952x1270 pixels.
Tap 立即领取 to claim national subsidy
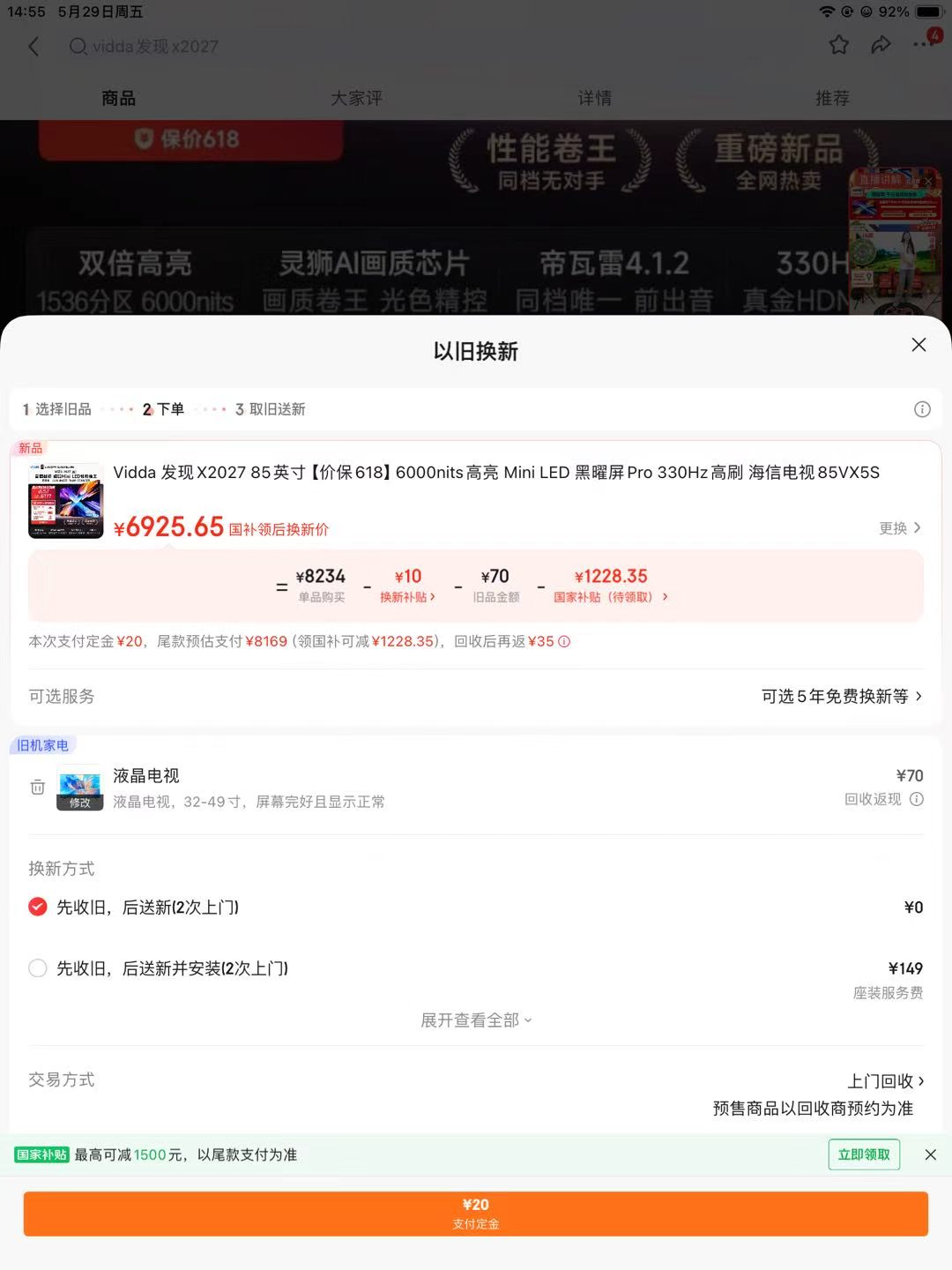[864, 1154]
